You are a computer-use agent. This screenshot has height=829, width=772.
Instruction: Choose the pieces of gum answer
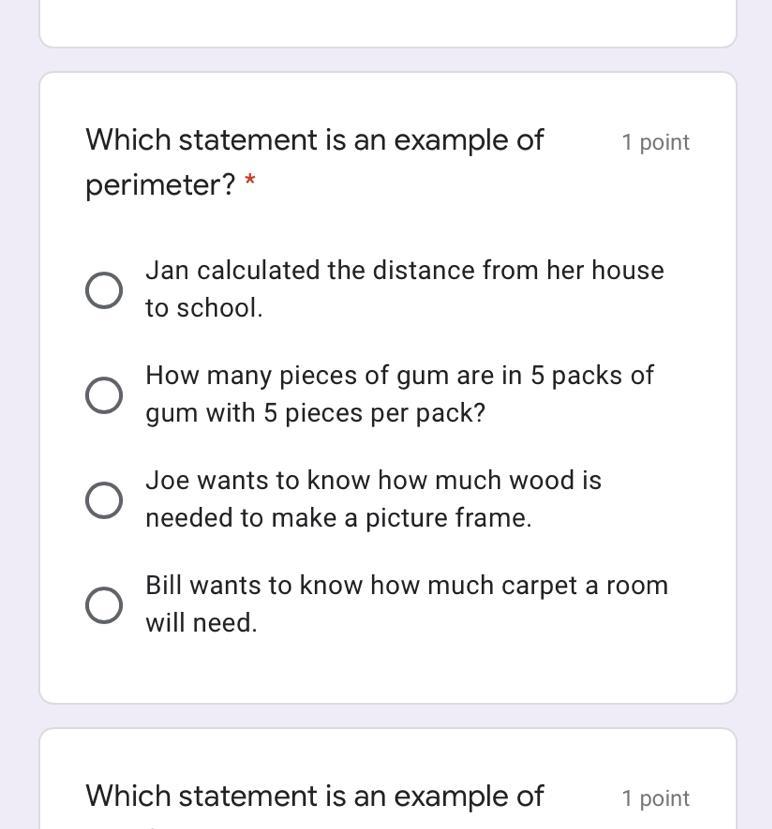104,395
